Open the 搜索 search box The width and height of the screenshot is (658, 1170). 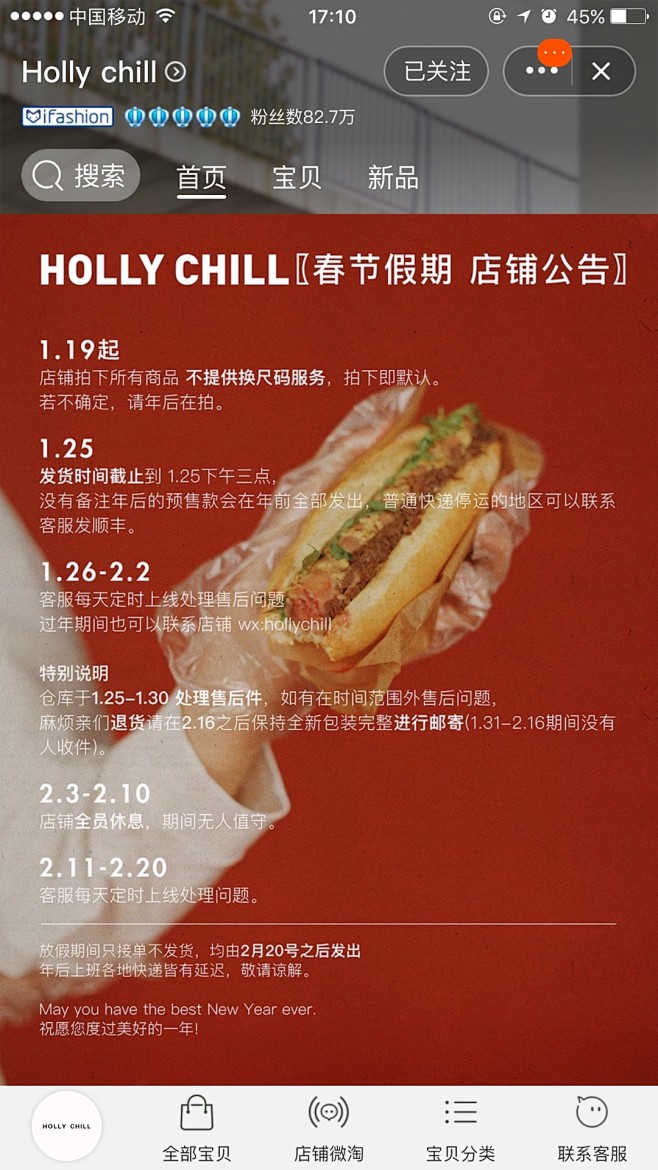click(81, 176)
